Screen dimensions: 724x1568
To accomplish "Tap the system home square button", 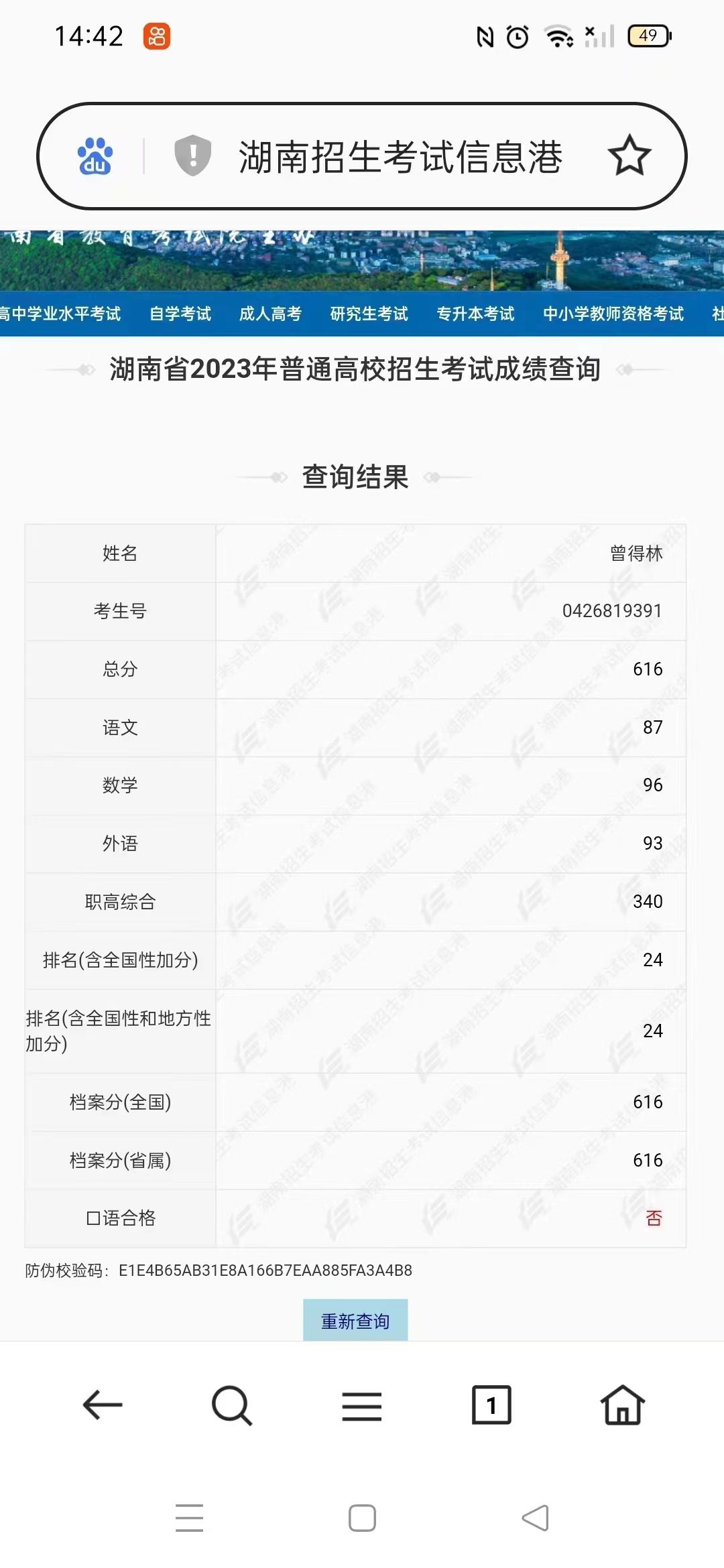I will click(362, 1518).
